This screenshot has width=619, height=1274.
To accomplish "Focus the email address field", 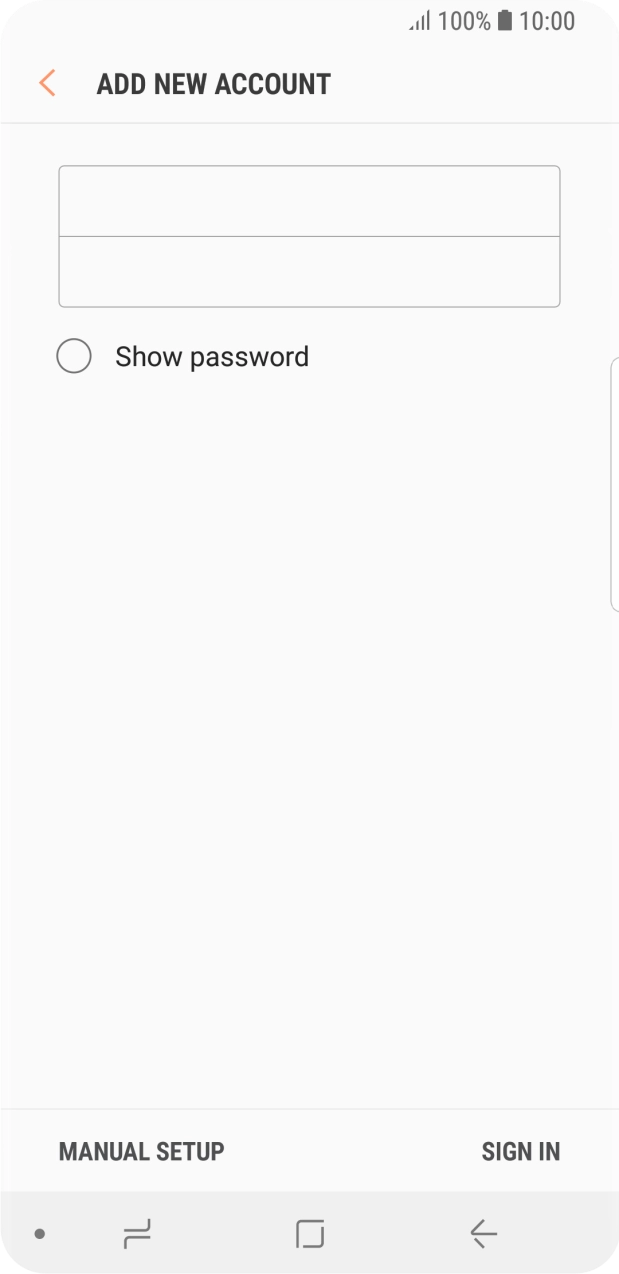I will tap(309, 201).
